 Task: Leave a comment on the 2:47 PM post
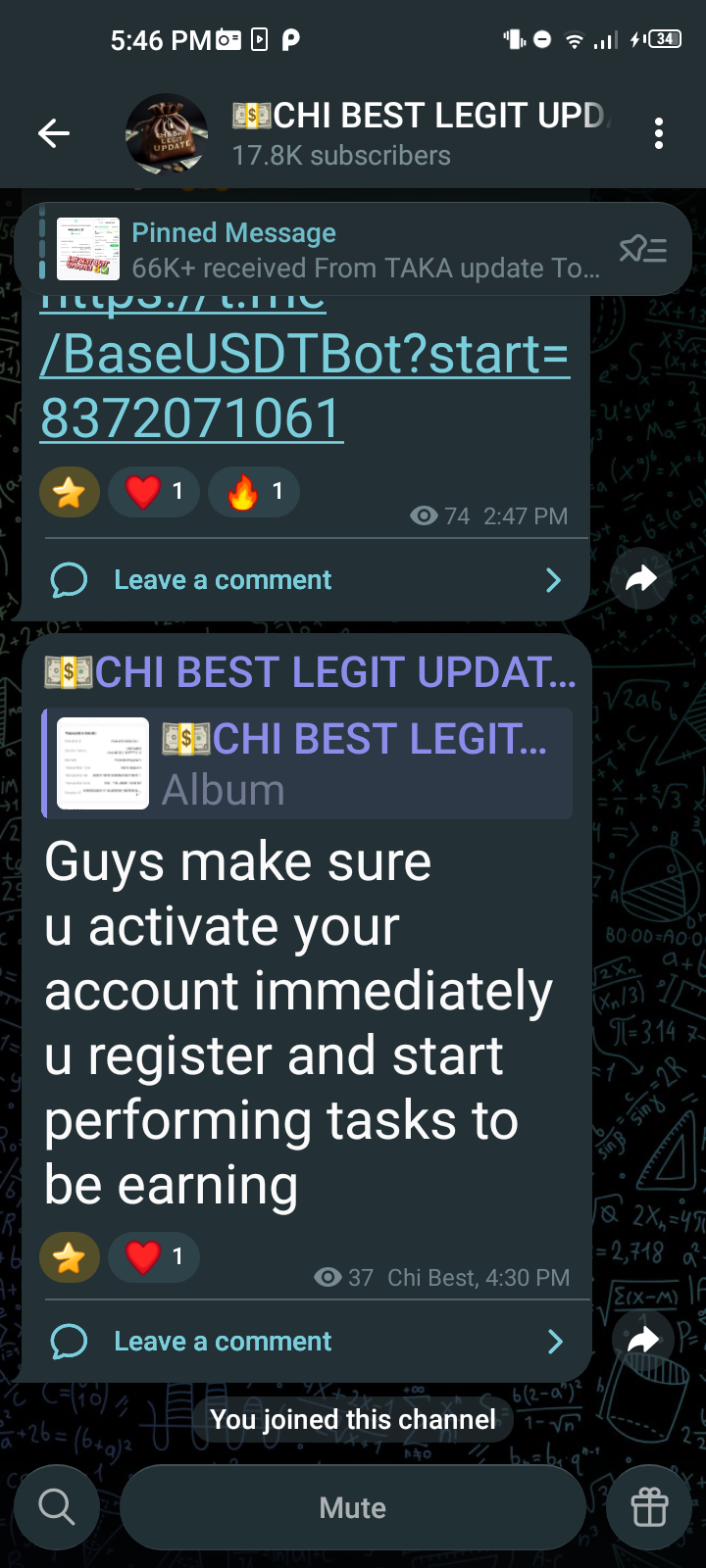tap(304, 580)
